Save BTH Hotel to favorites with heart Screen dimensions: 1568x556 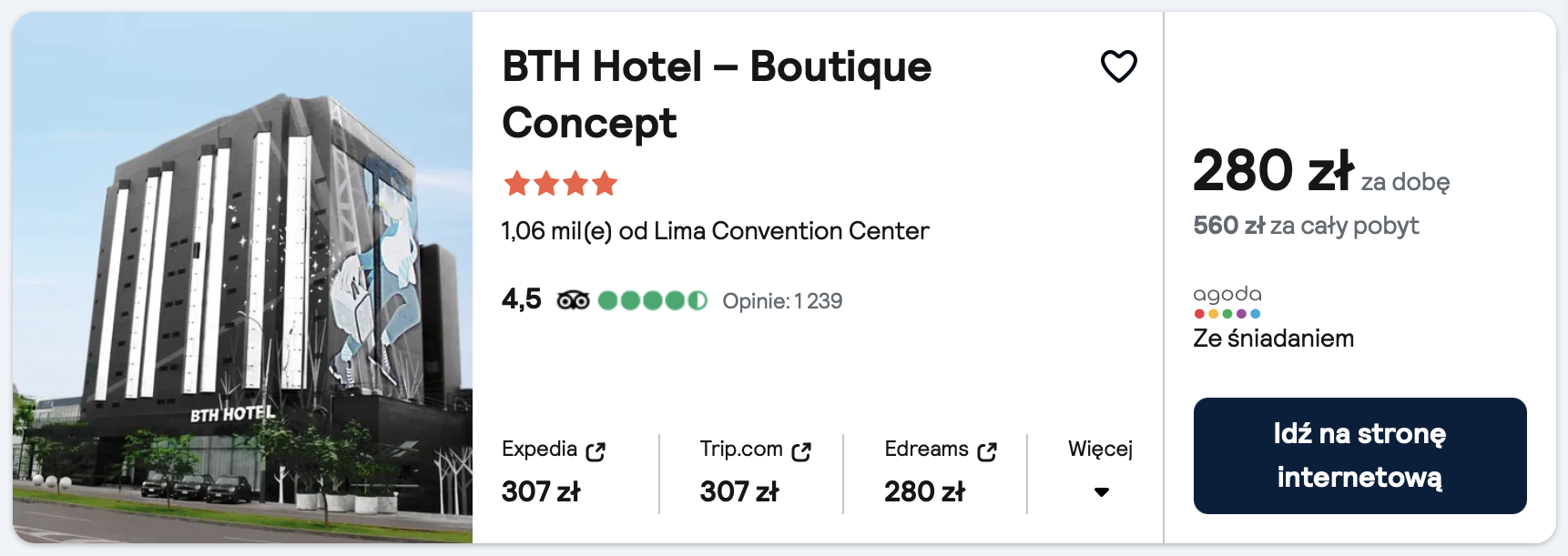tap(1118, 66)
